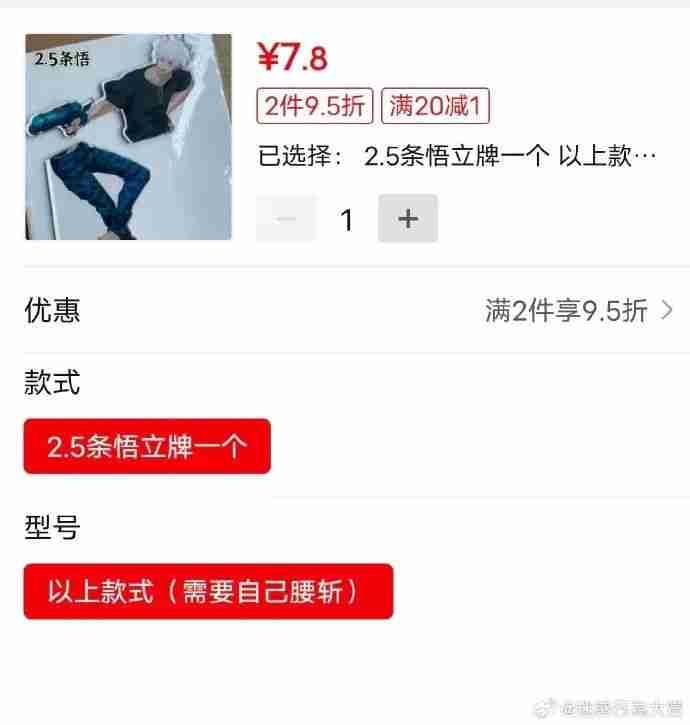Increase quantity with the plus button

(x=407, y=219)
